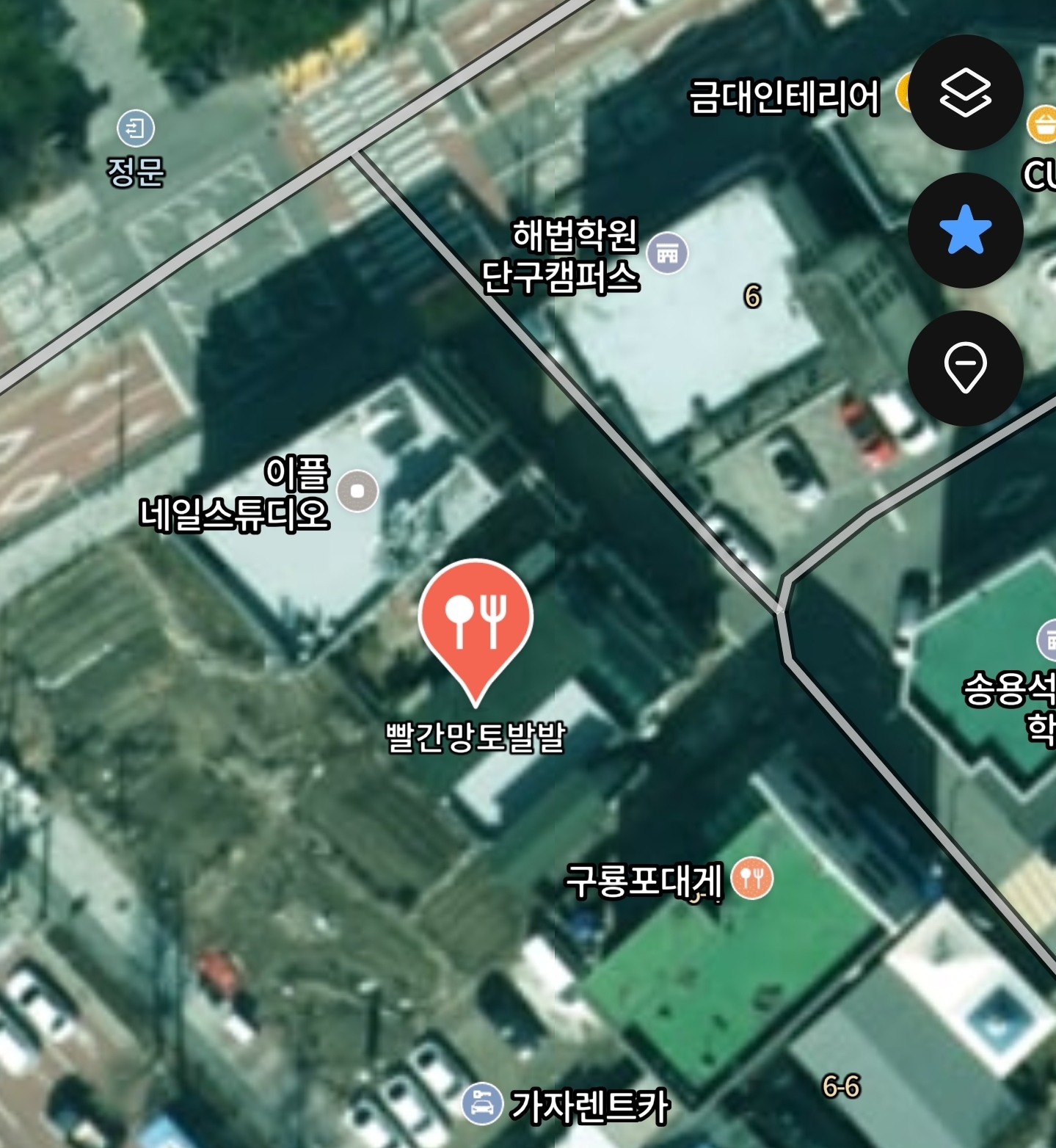This screenshot has width=1056, height=1148.
Task: Select the 빨간망토발발 restaurant marker
Action: pos(476,632)
